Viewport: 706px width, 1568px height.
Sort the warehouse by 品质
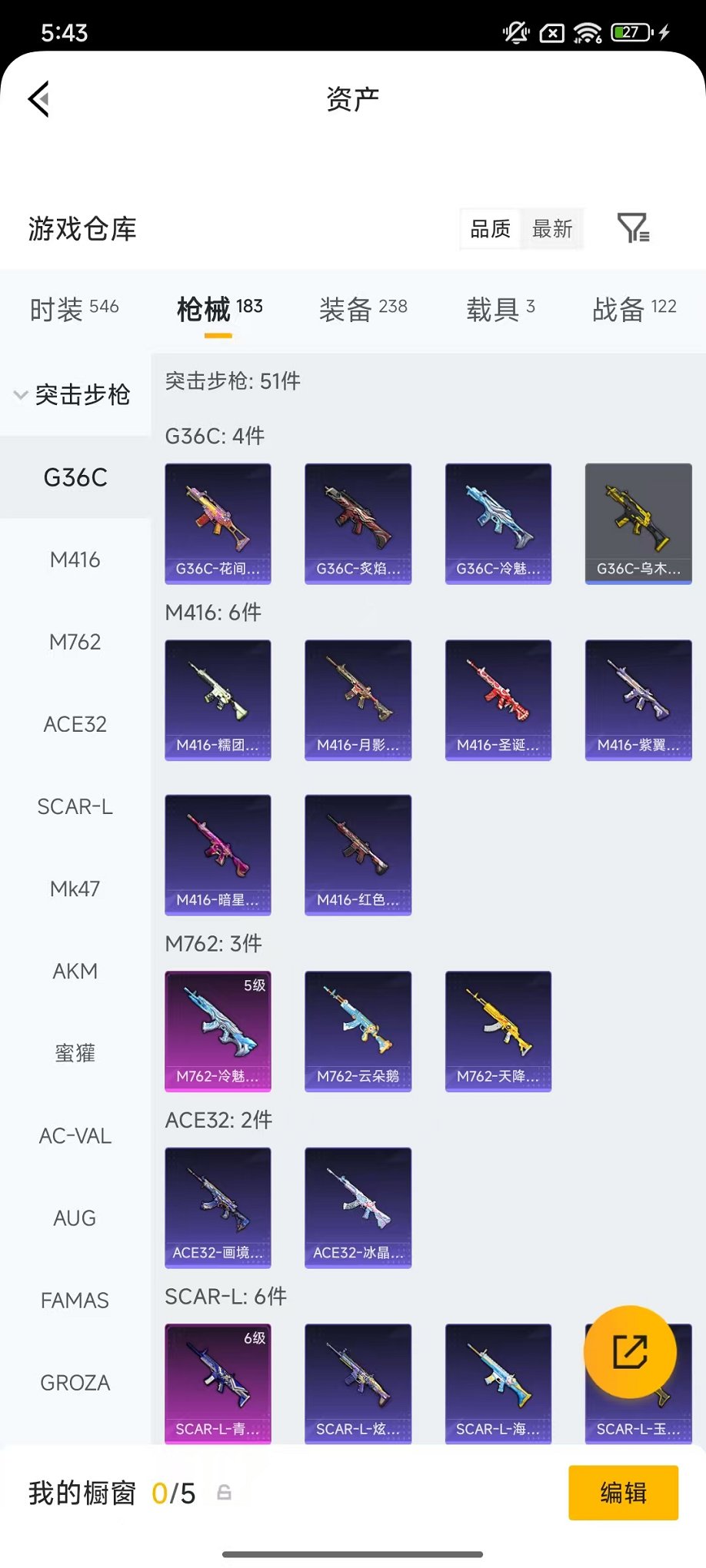(491, 229)
